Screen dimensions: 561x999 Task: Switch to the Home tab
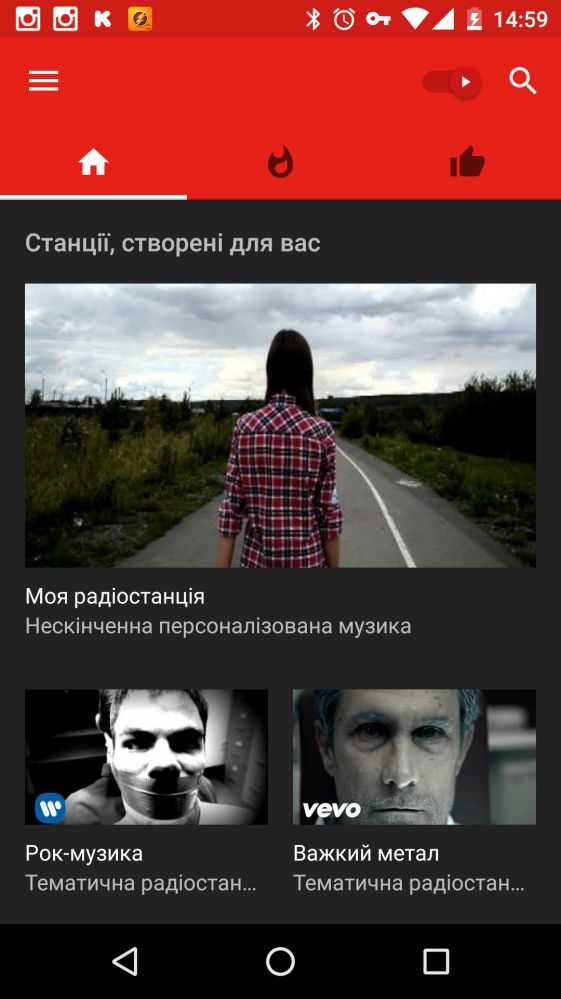93,163
